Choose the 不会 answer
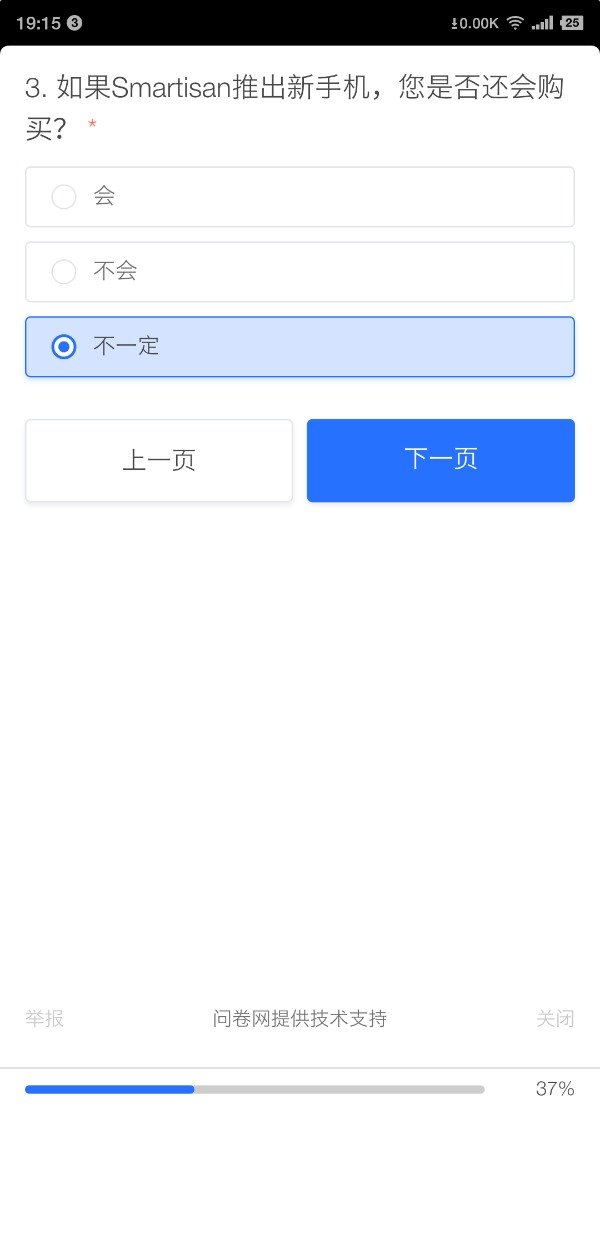Image resolution: width=600 pixels, height=1245 pixels. click(300, 272)
